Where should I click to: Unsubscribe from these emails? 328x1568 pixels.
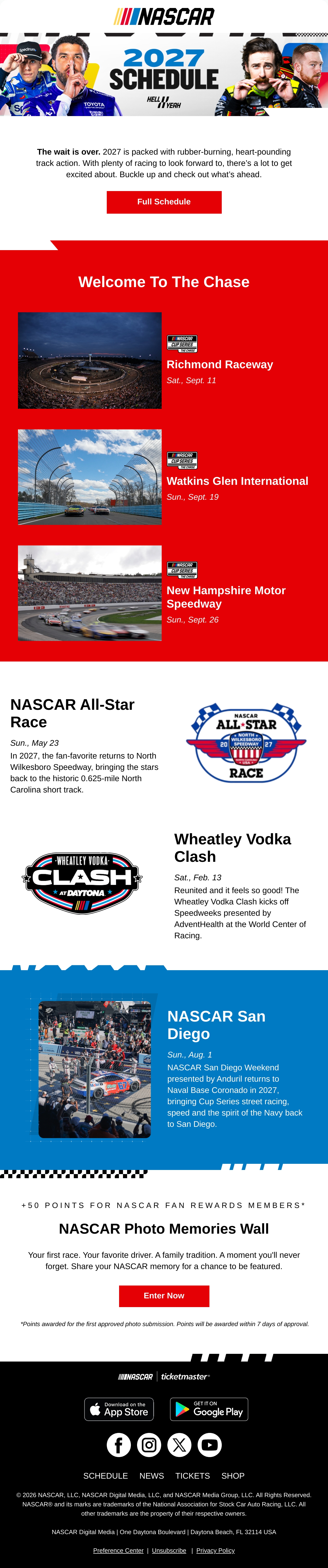(169, 1550)
